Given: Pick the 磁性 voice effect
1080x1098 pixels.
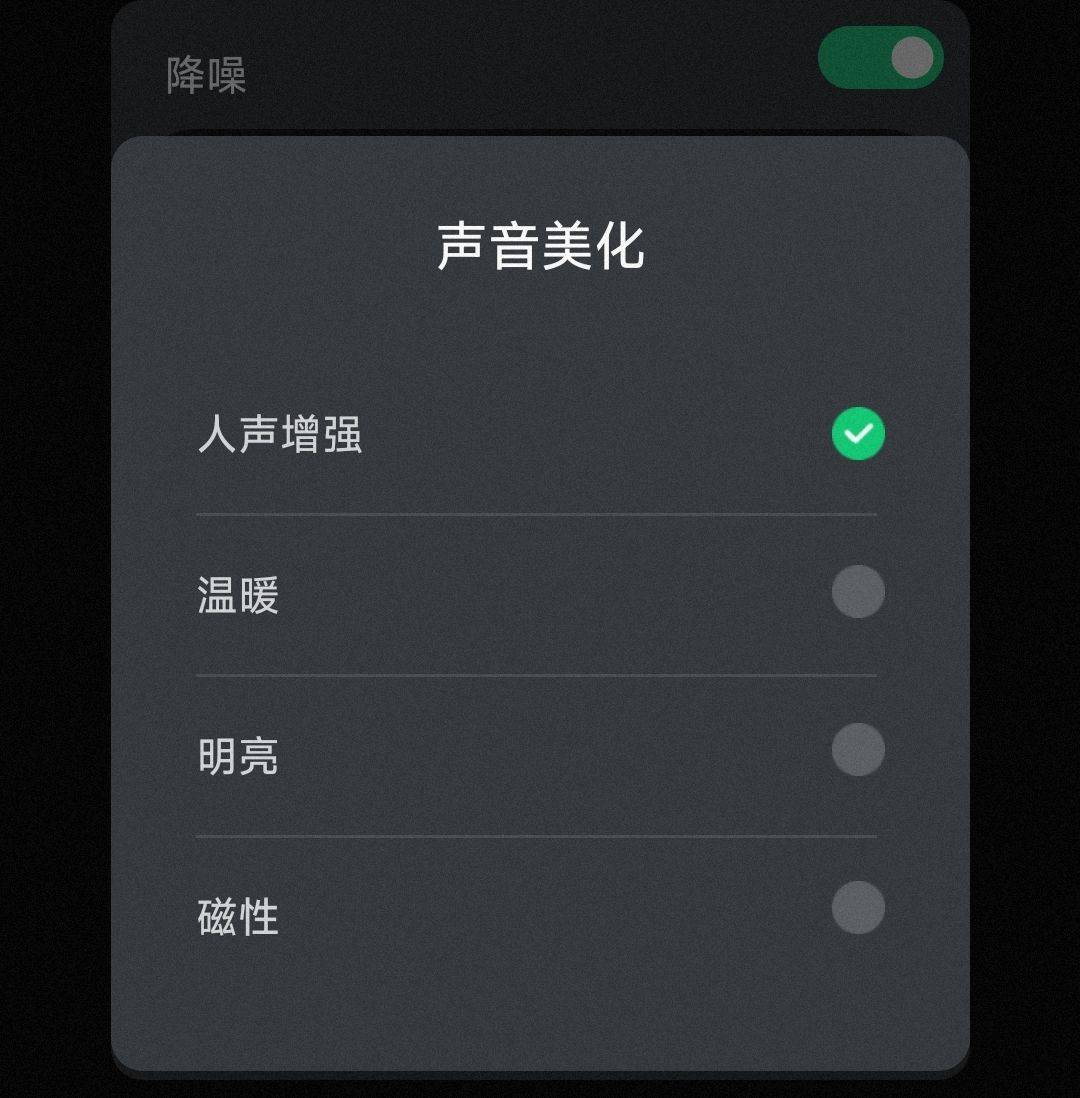Looking at the screenshot, I should (857, 908).
